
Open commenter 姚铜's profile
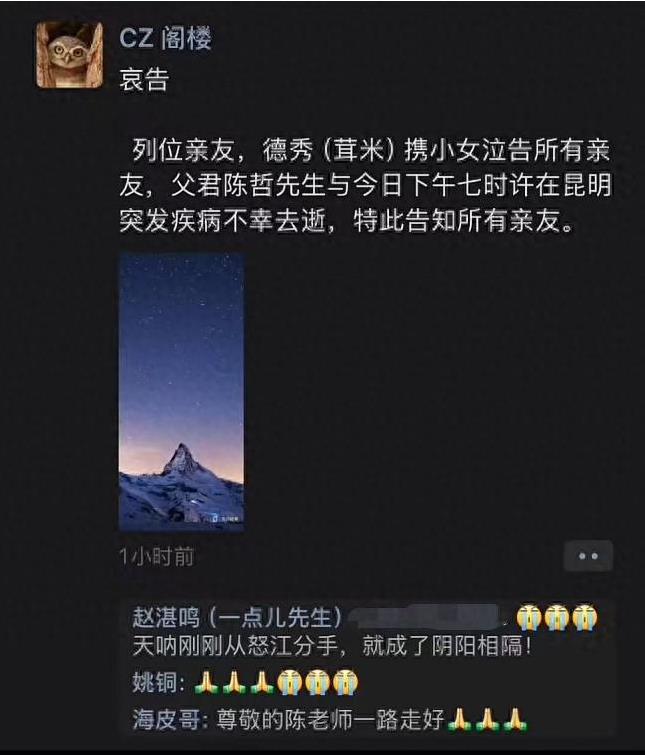click(157, 682)
